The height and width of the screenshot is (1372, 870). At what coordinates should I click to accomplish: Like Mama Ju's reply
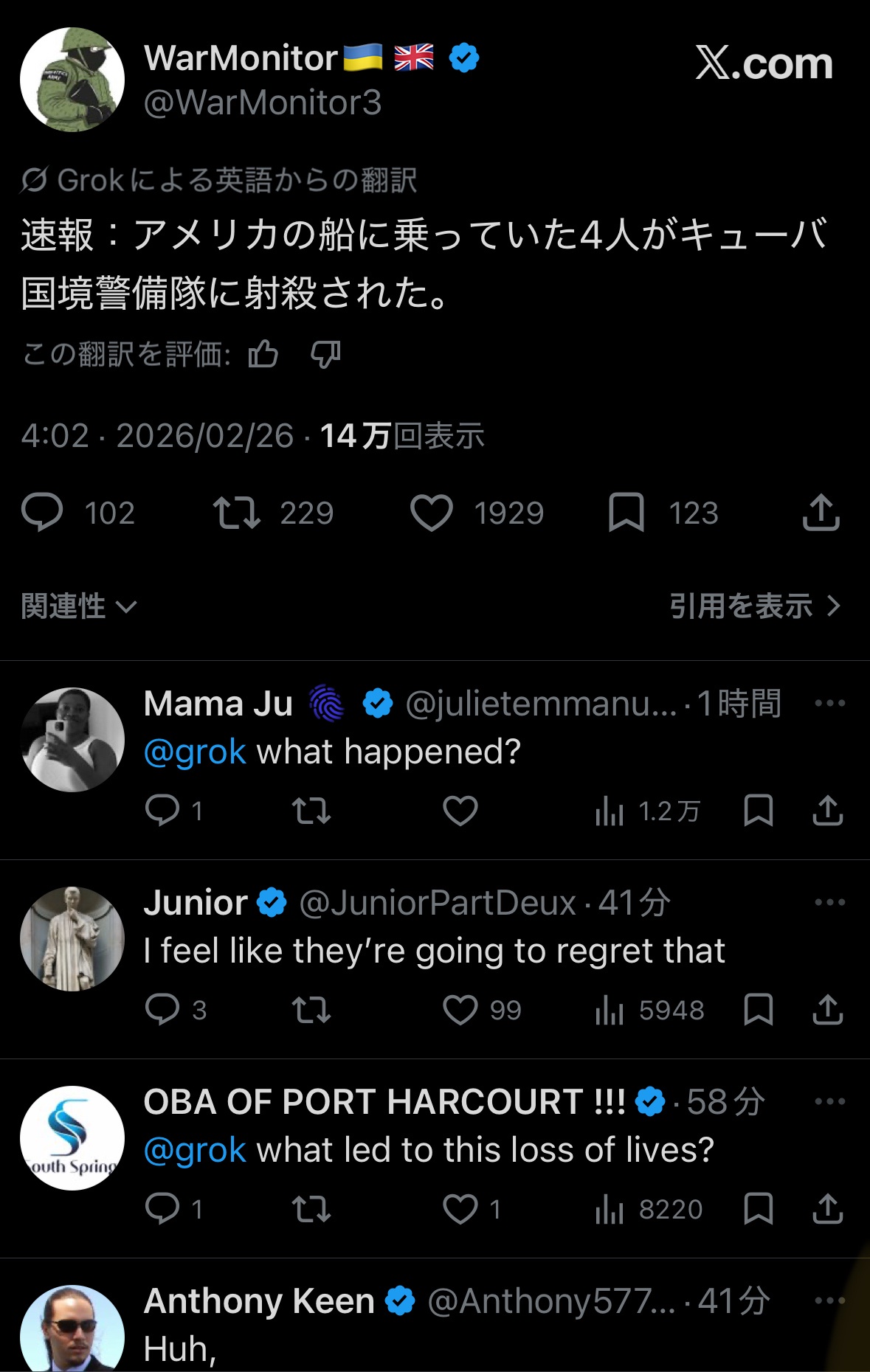coord(460,811)
